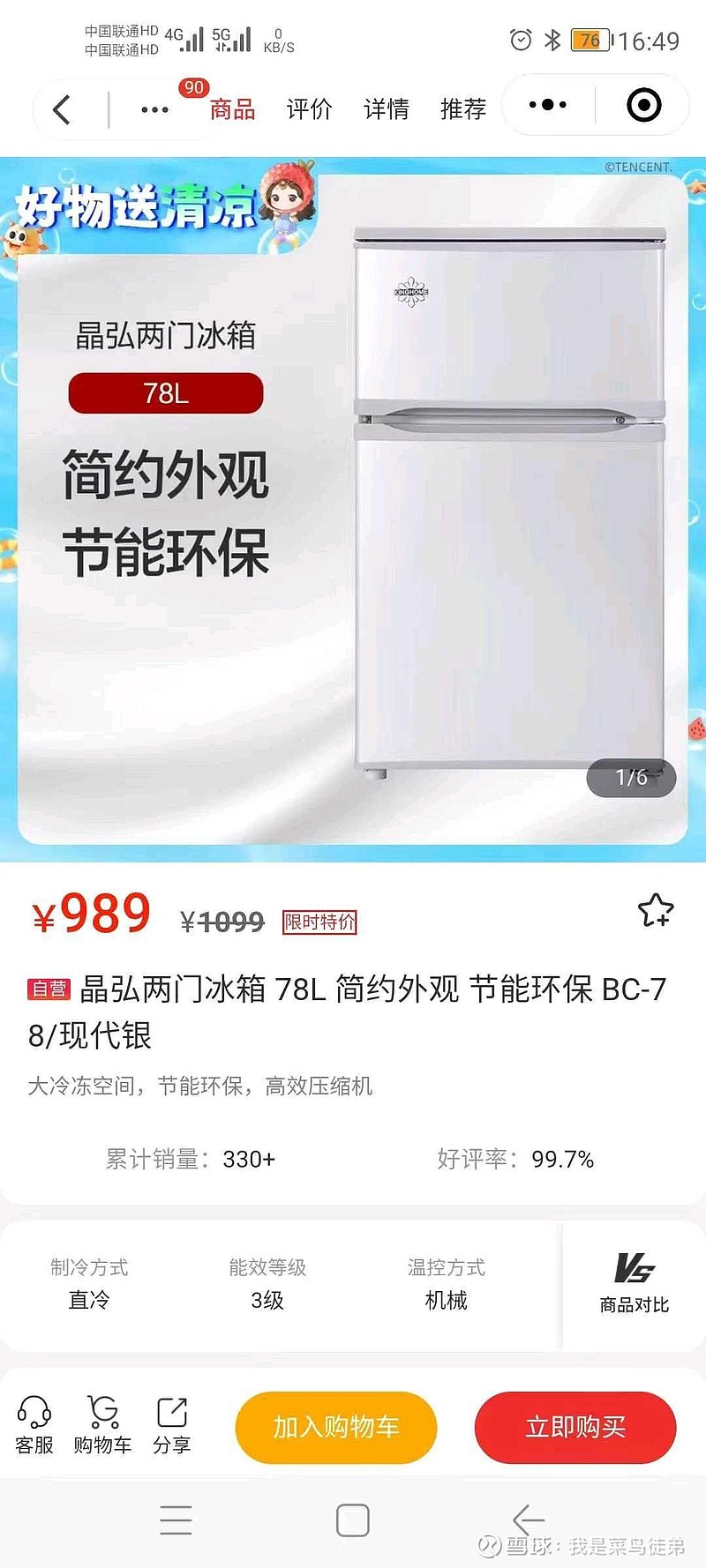Close the mini program with the circle target icon
The image size is (706, 1568).
643,105
